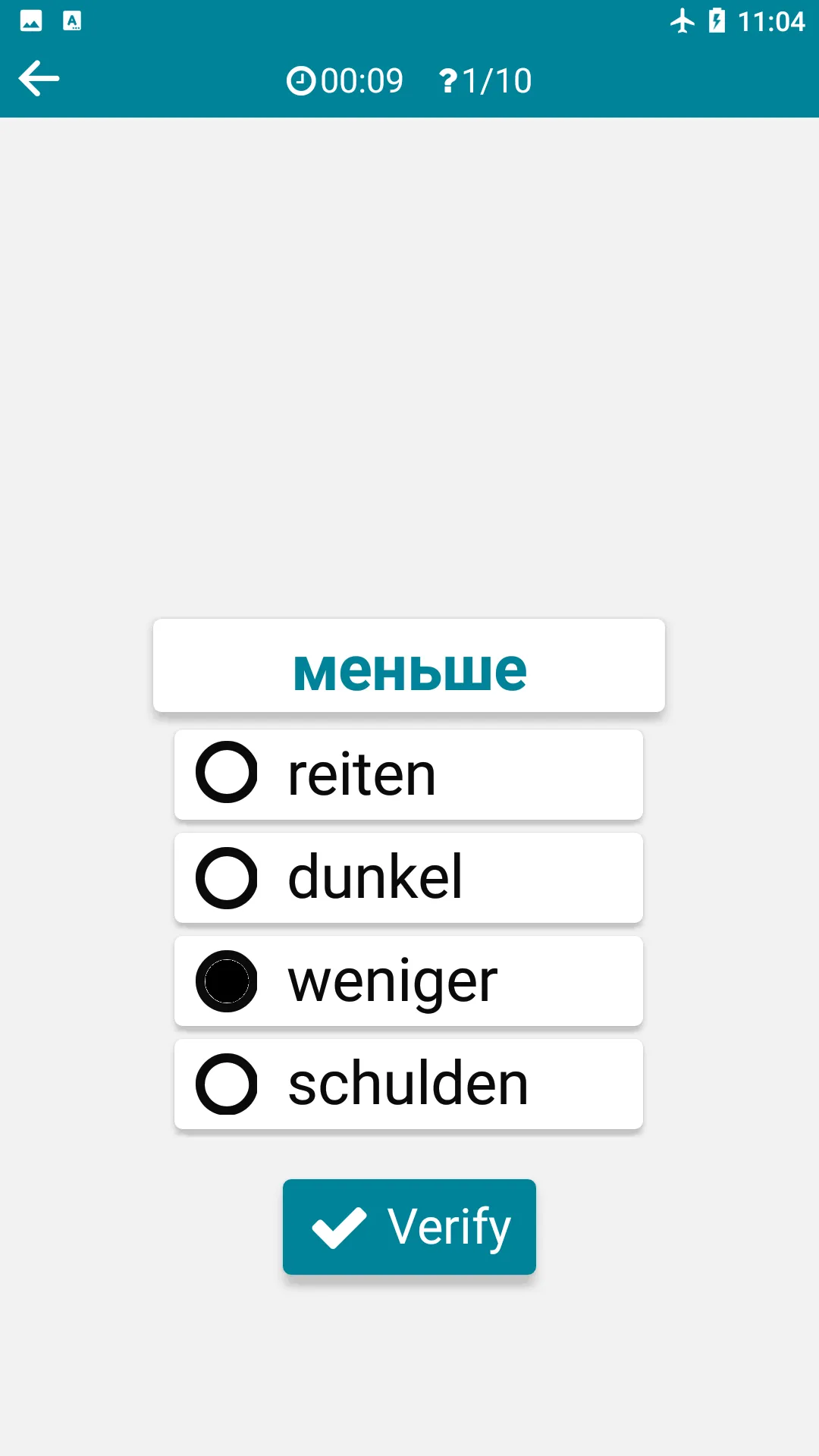Tap the selected weniger radio circle
Viewport: 819px width, 1456px height.
226,981
